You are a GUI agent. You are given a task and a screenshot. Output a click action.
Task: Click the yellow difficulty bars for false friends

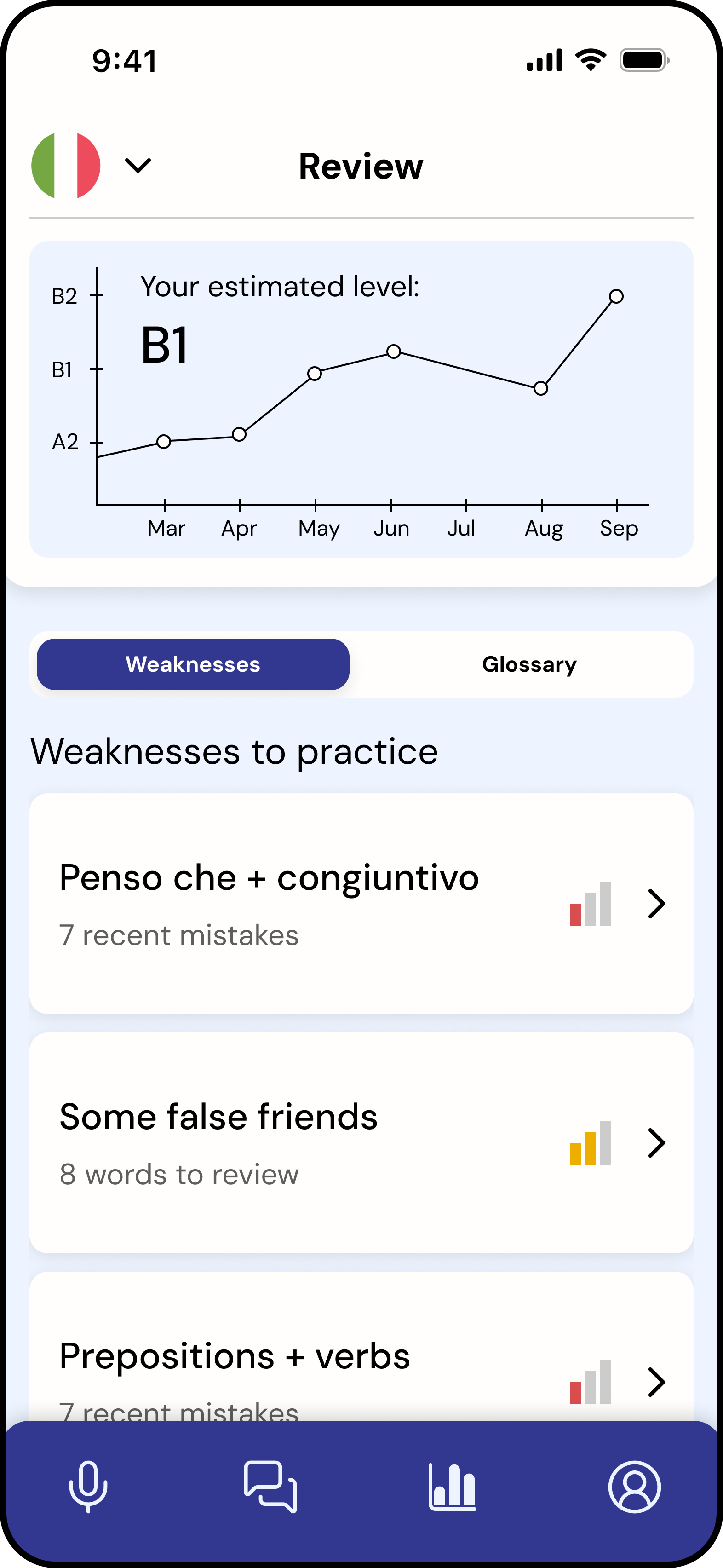coord(589,1143)
